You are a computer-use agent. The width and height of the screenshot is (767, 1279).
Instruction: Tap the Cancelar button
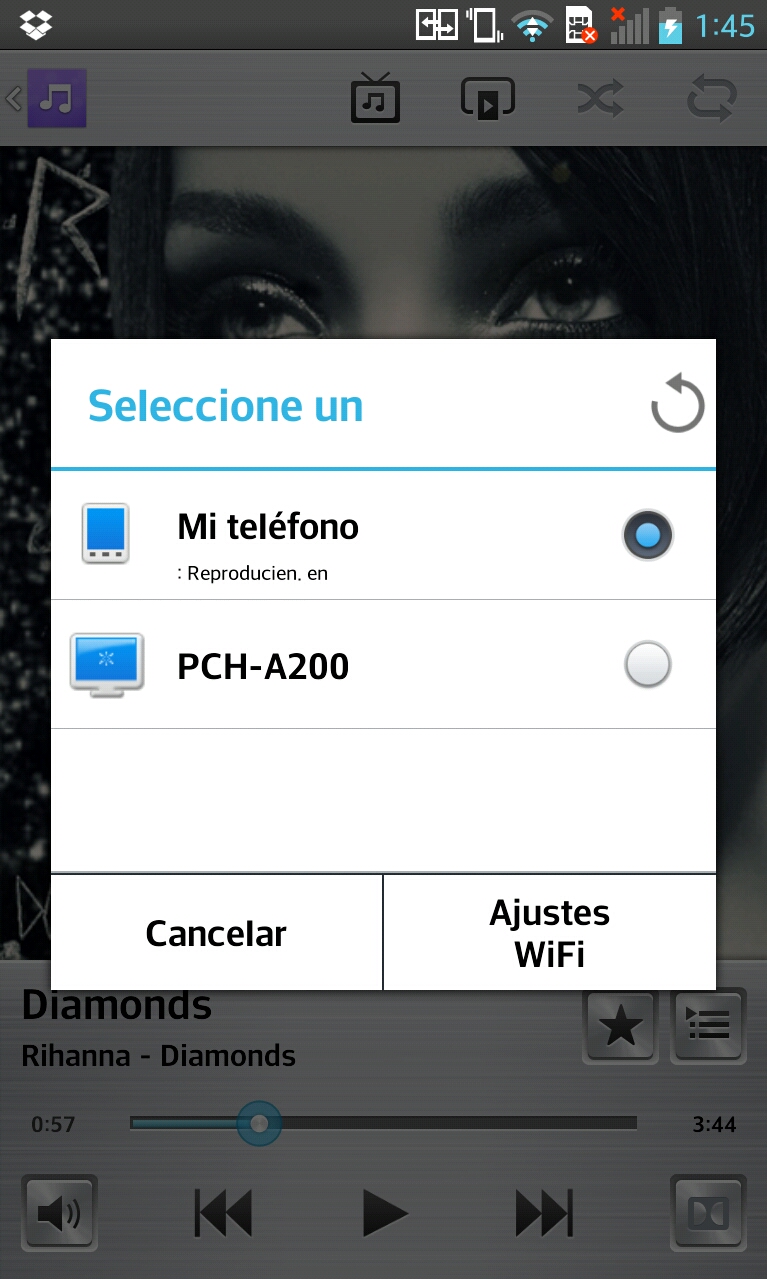(x=216, y=933)
